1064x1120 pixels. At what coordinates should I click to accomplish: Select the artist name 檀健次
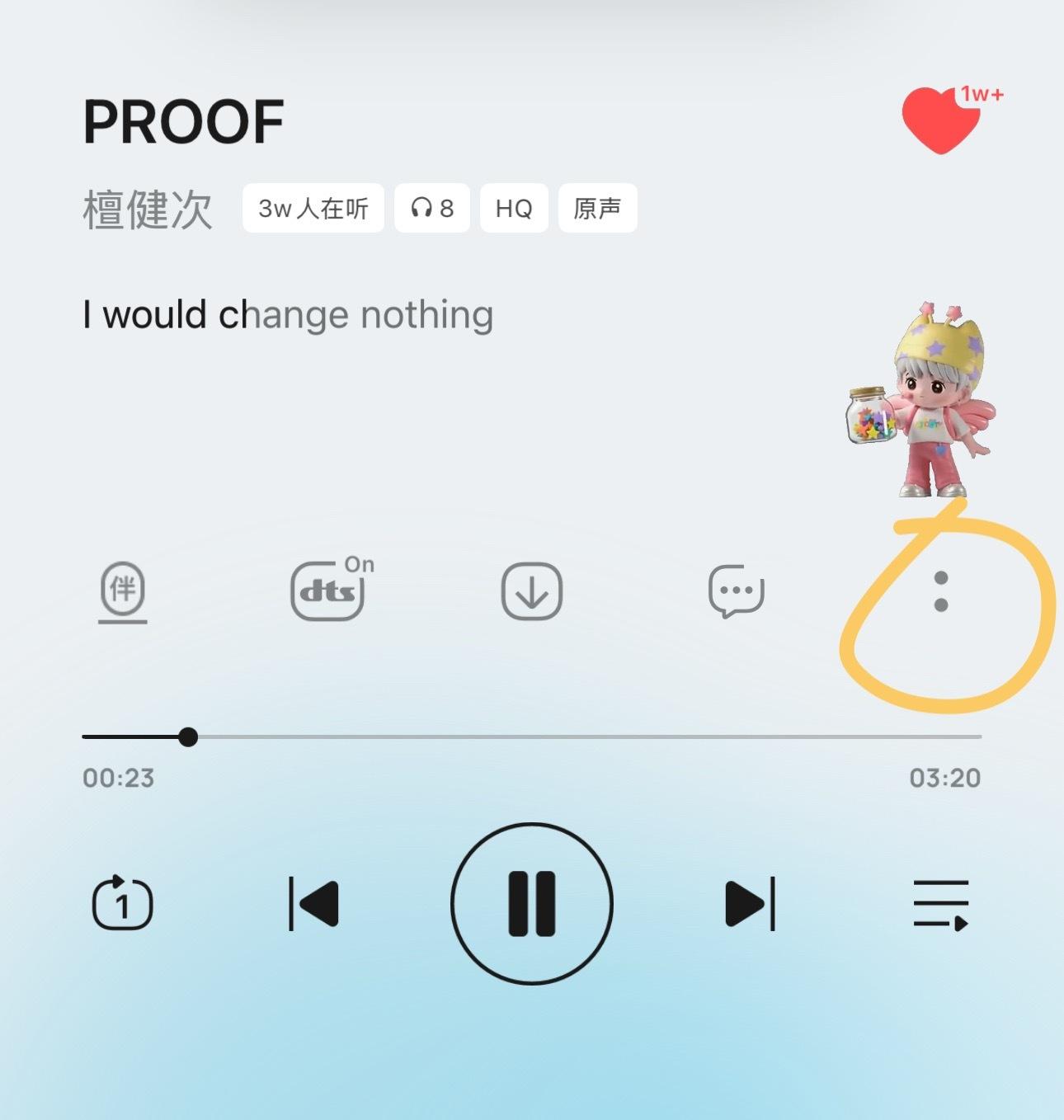point(147,208)
